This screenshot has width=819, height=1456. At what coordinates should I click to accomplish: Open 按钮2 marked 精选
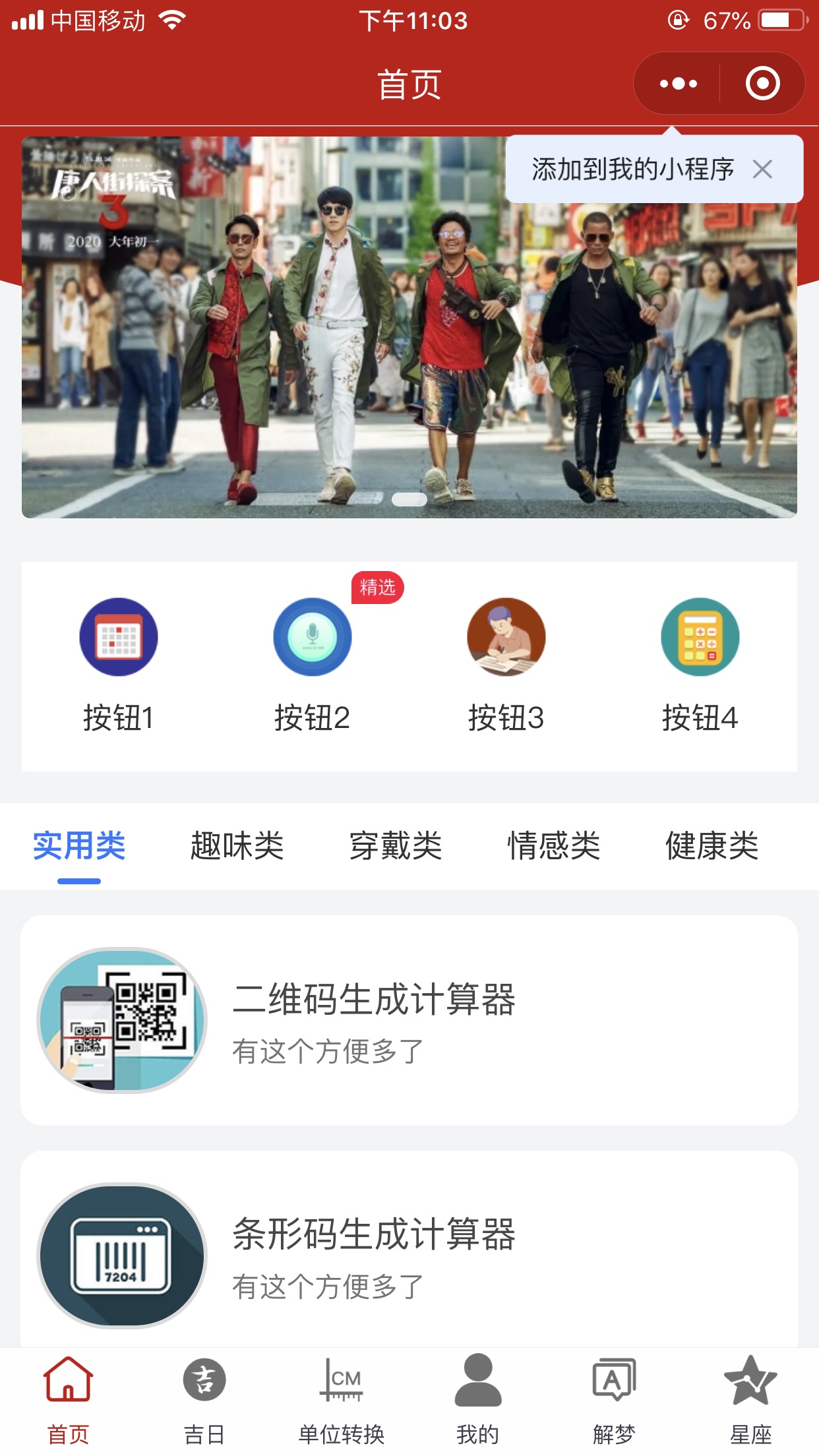point(313,637)
